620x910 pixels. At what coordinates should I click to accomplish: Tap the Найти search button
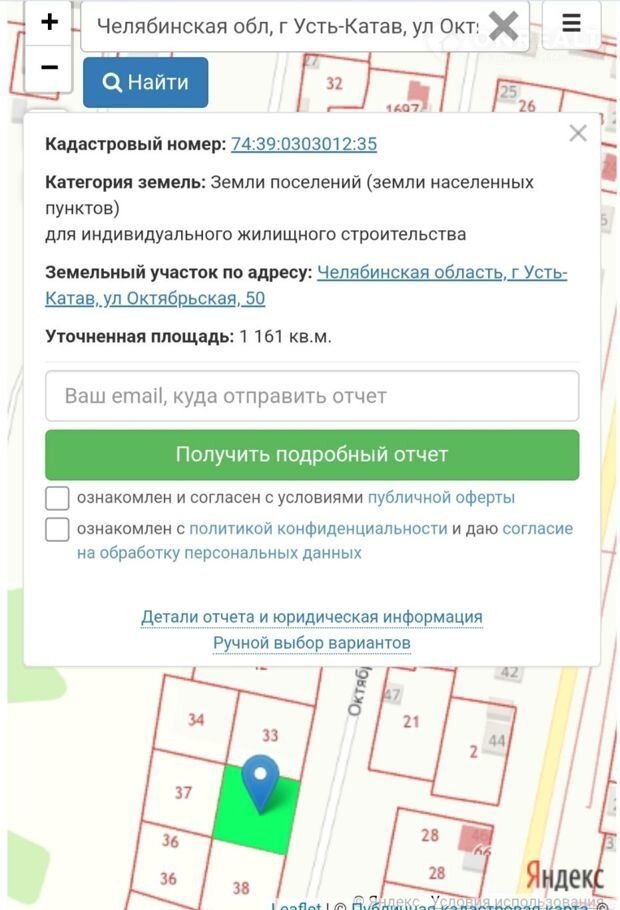pos(145,82)
